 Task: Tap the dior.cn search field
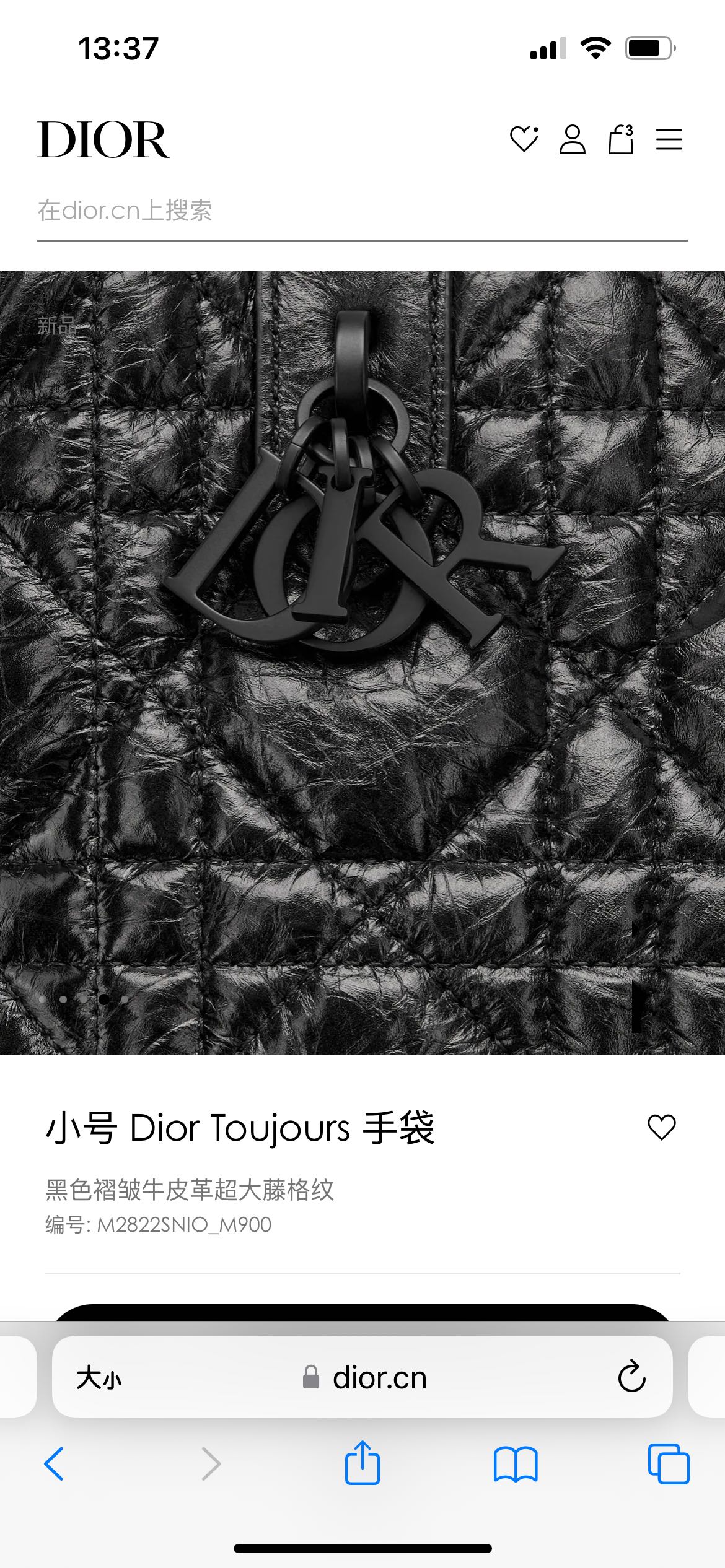(362, 211)
